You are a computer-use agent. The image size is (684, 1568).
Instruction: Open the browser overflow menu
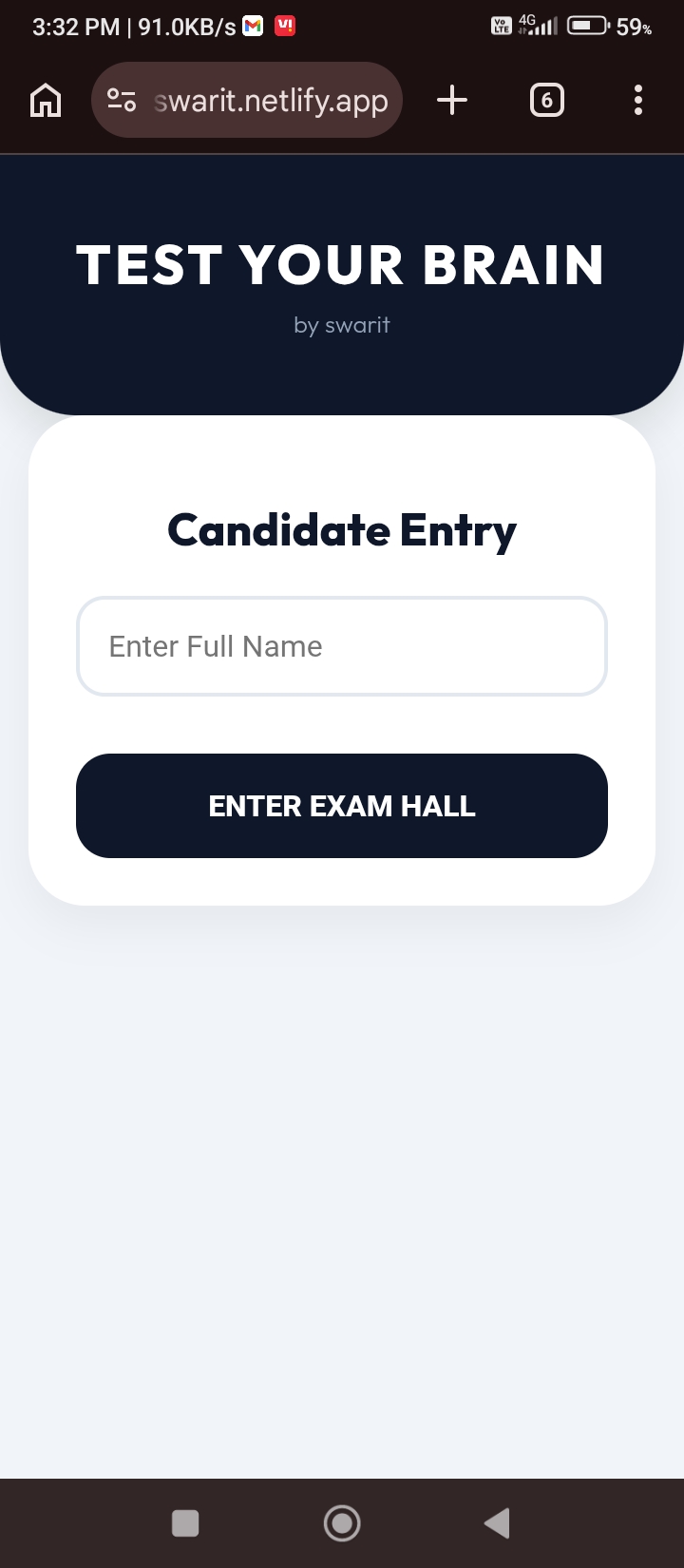click(x=638, y=100)
